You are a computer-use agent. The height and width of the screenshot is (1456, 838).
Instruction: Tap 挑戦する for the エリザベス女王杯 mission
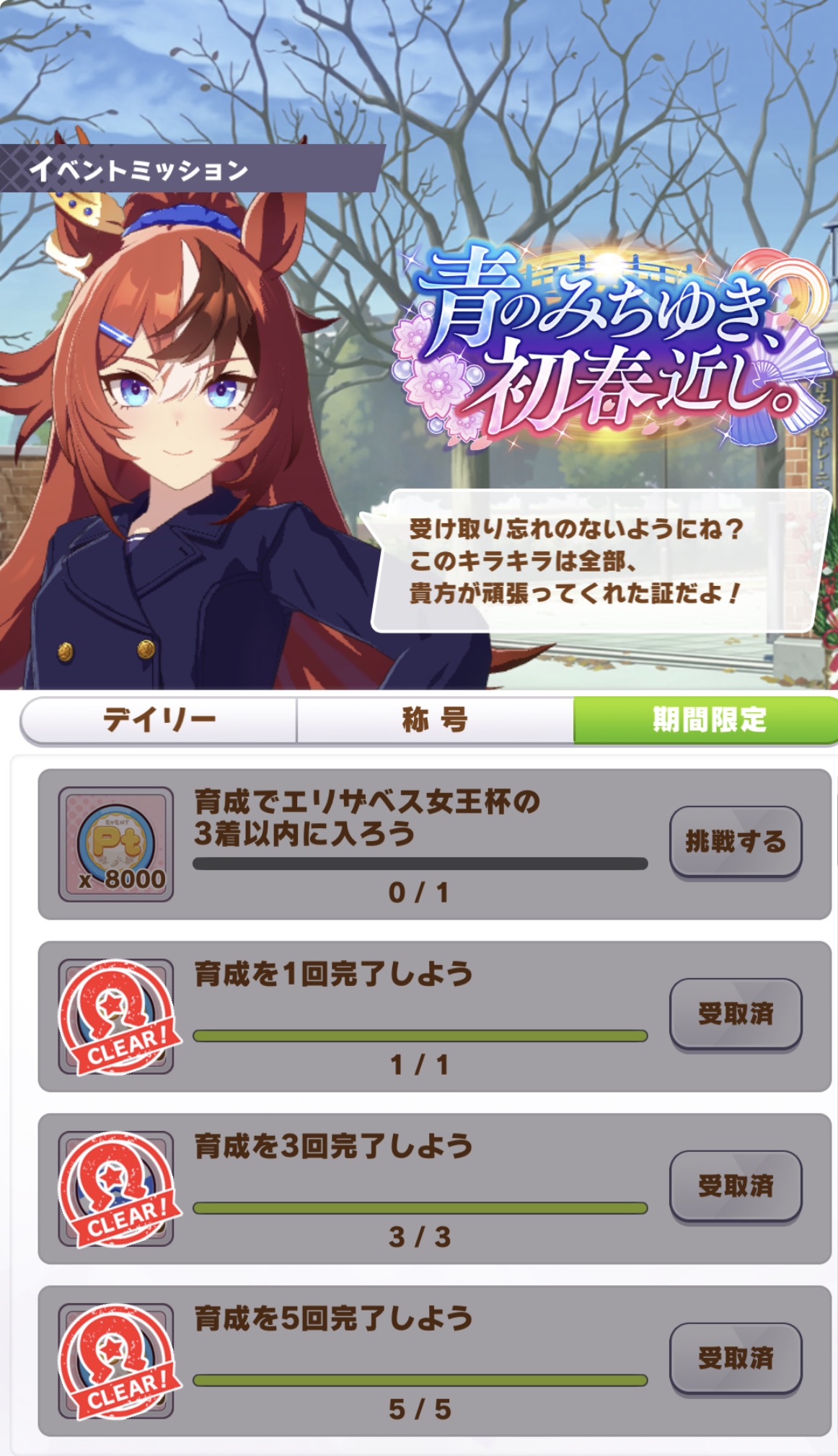click(x=736, y=841)
